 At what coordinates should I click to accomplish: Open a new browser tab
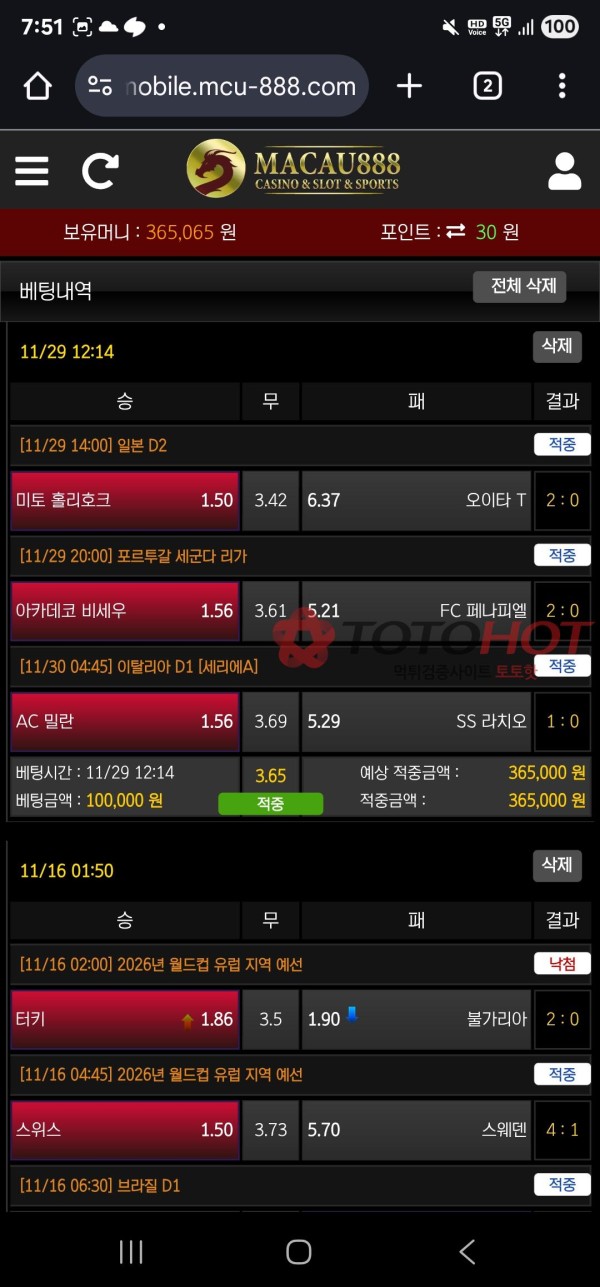pos(409,87)
